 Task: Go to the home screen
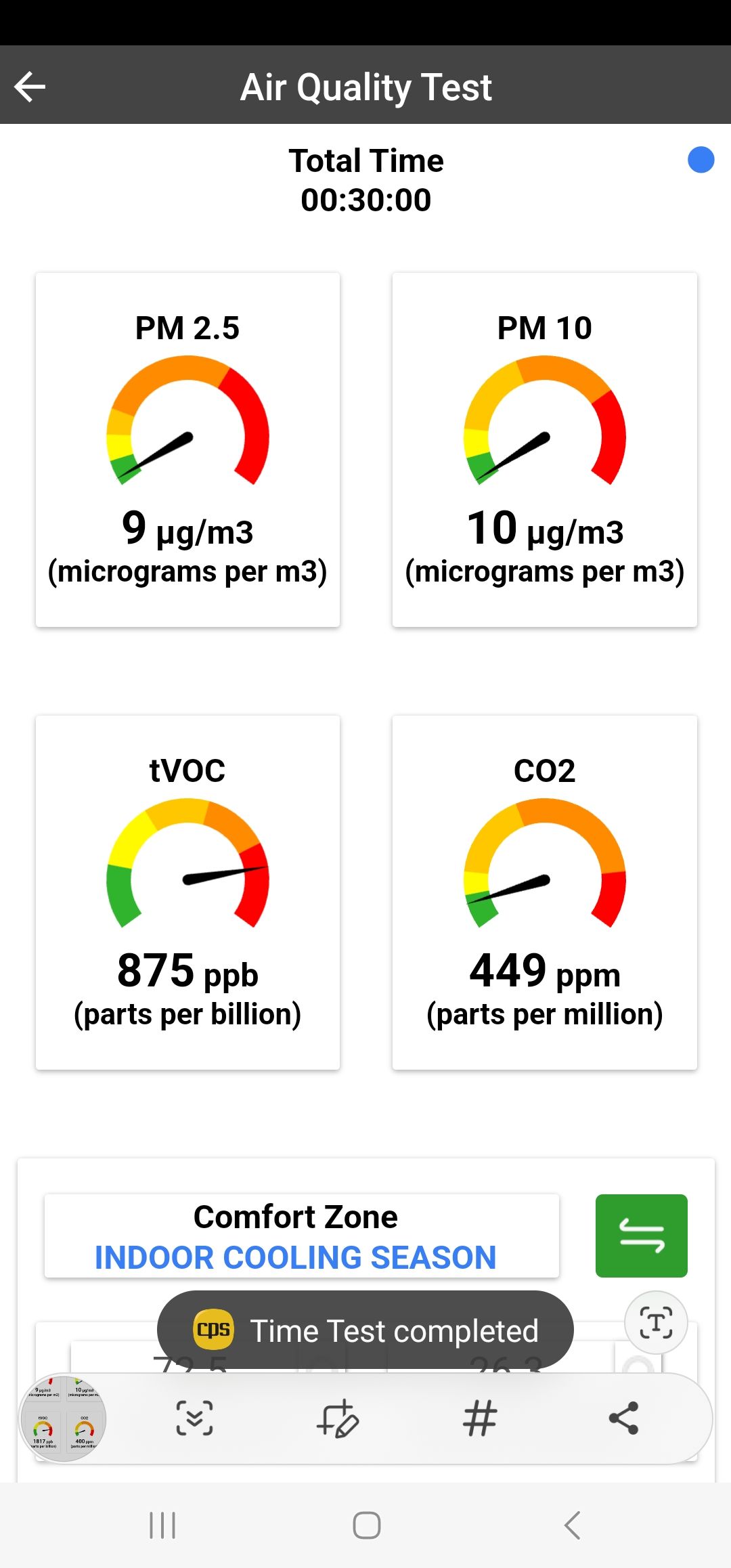366,1525
